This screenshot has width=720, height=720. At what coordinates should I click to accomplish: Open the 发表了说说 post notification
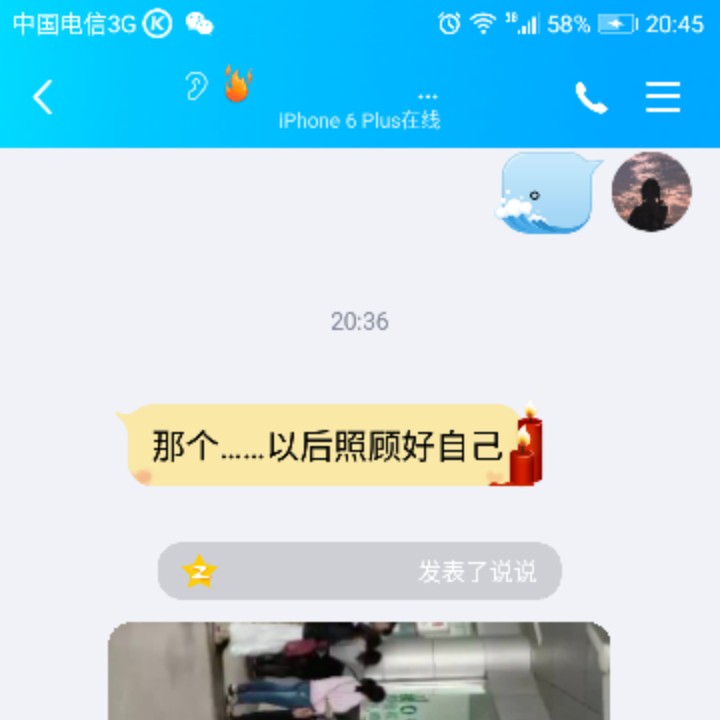pyautogui.click(x=360, y=571)
